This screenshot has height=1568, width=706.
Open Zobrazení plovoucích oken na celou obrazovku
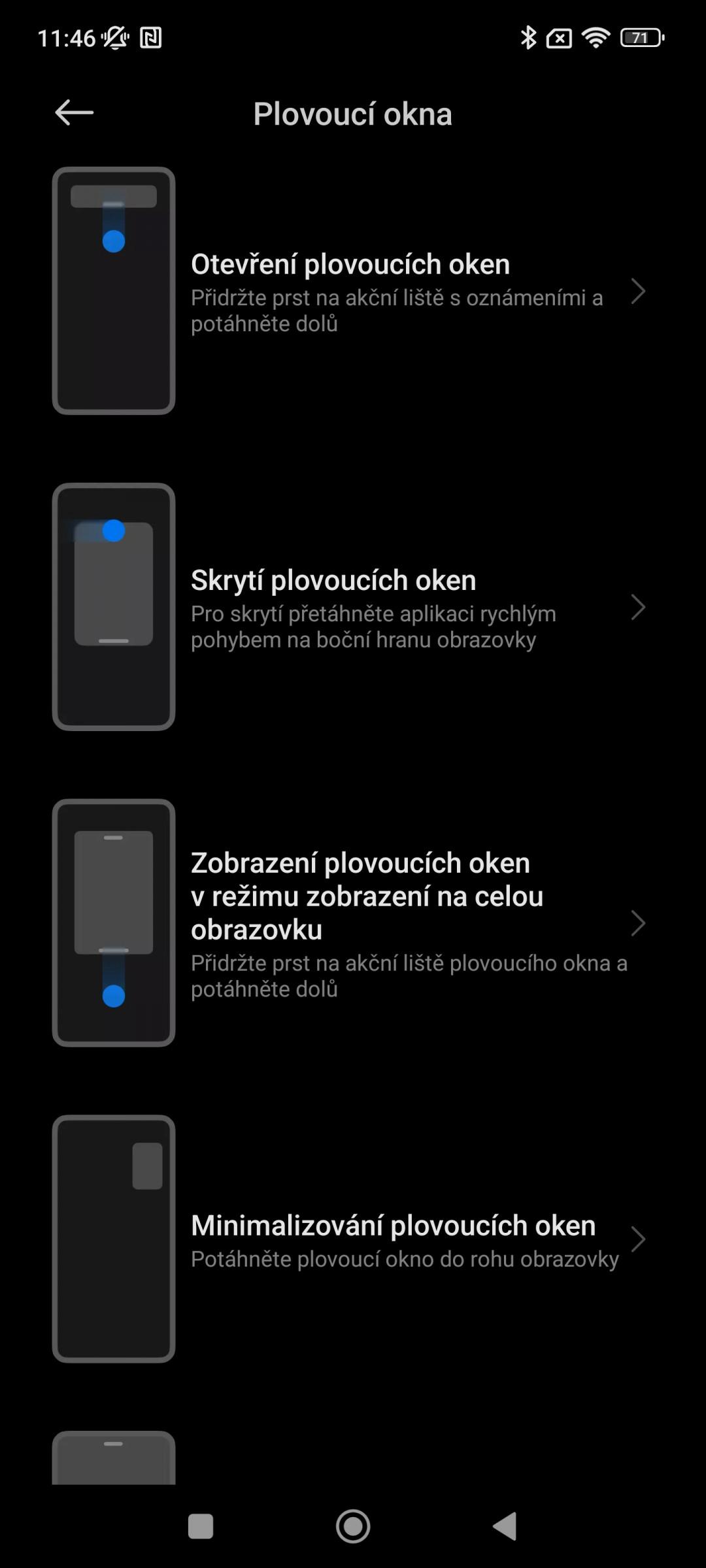click(353, 923)
